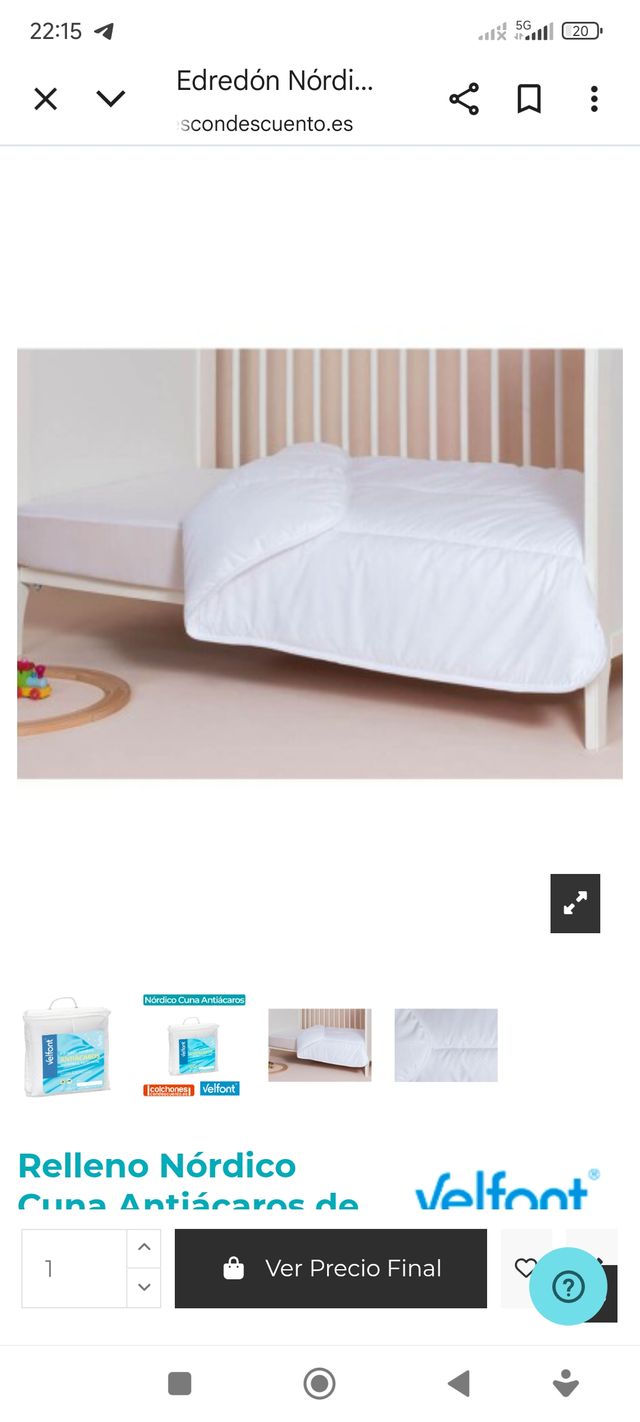This screenshot has width=640, height=1422.
Task: Close the browser tab view
Action: point(45,99)
